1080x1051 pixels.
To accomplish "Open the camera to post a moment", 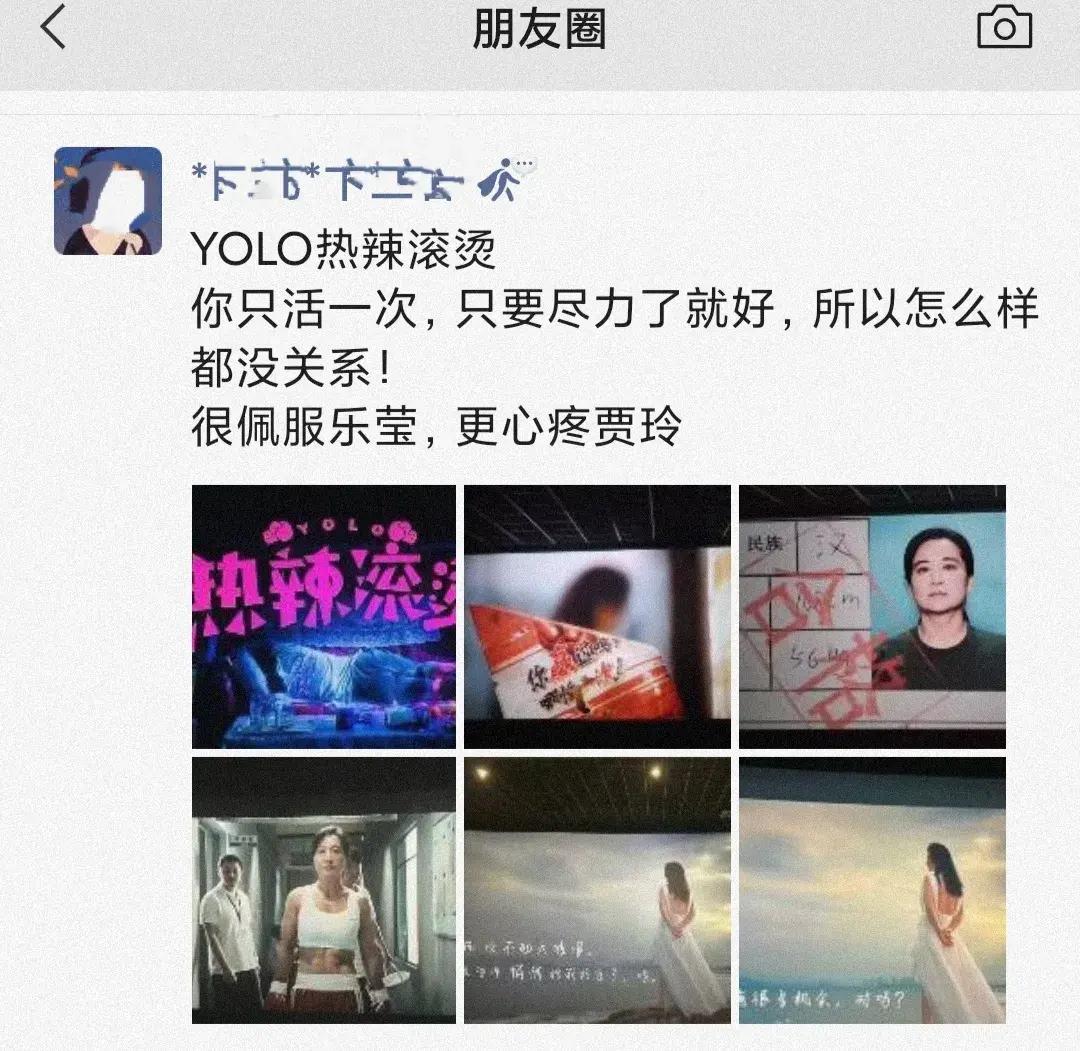I will click(x=1003, y=28).
